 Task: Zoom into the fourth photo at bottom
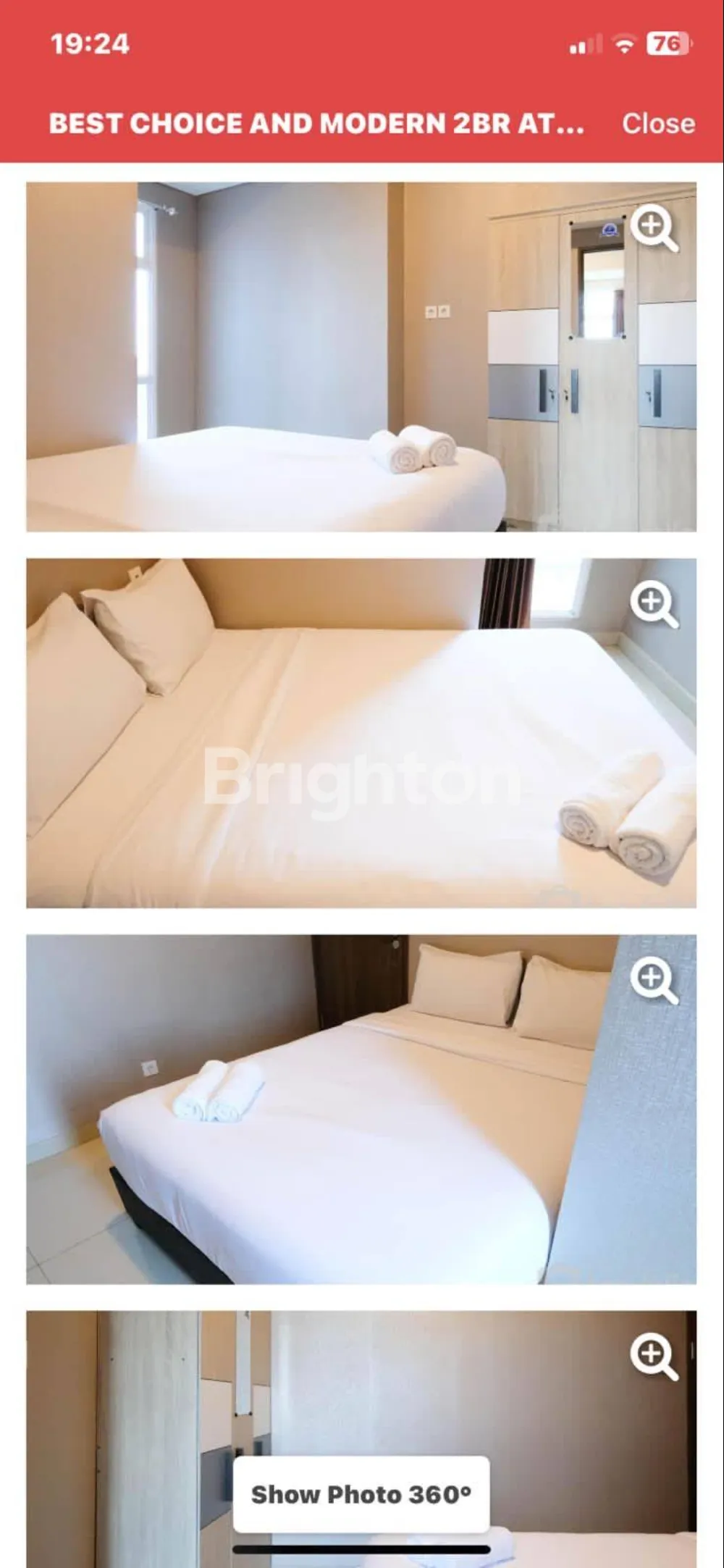click(653, 1356)
